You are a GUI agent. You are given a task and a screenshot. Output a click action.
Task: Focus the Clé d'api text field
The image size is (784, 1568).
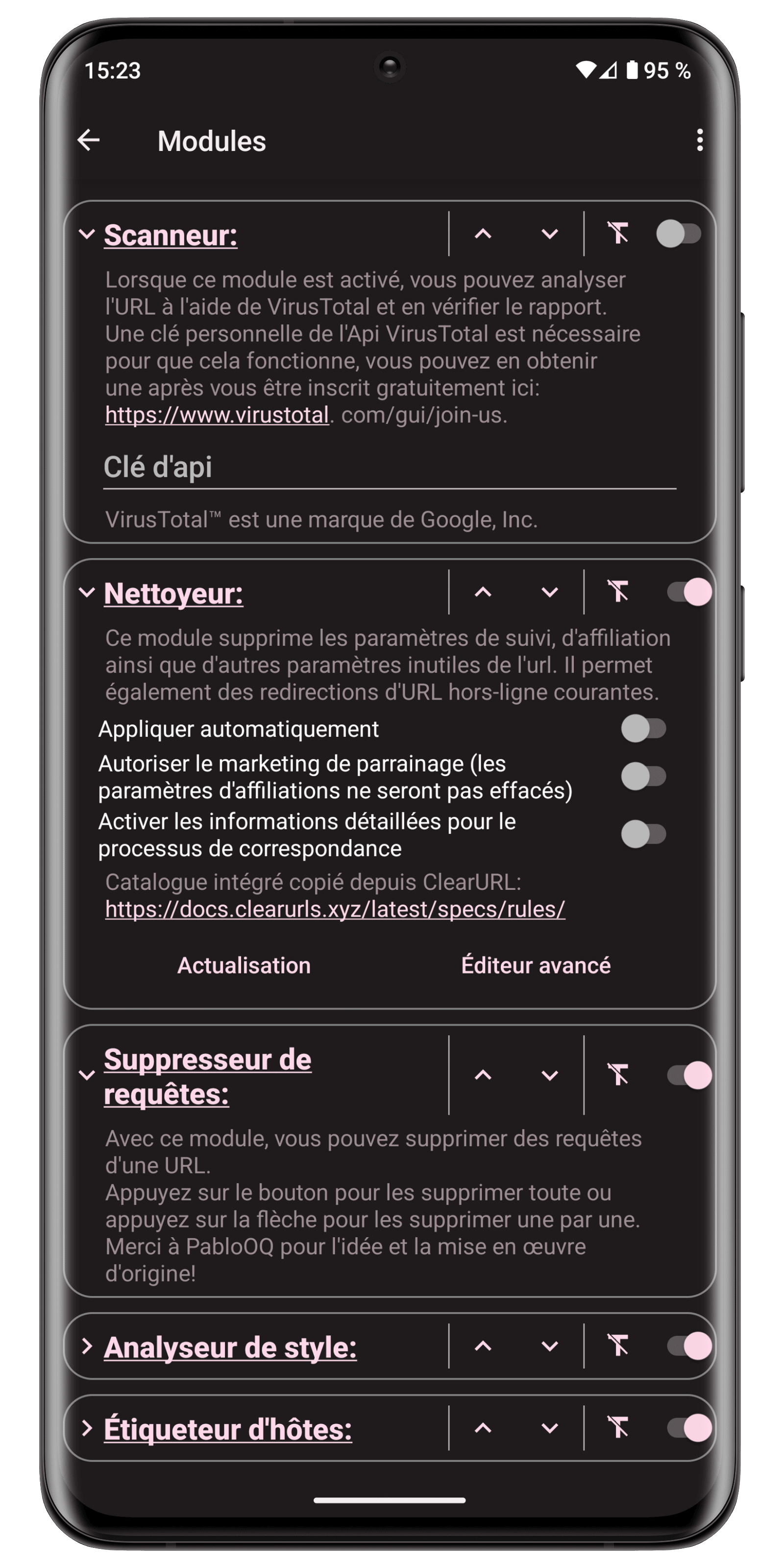pos(390,468)
